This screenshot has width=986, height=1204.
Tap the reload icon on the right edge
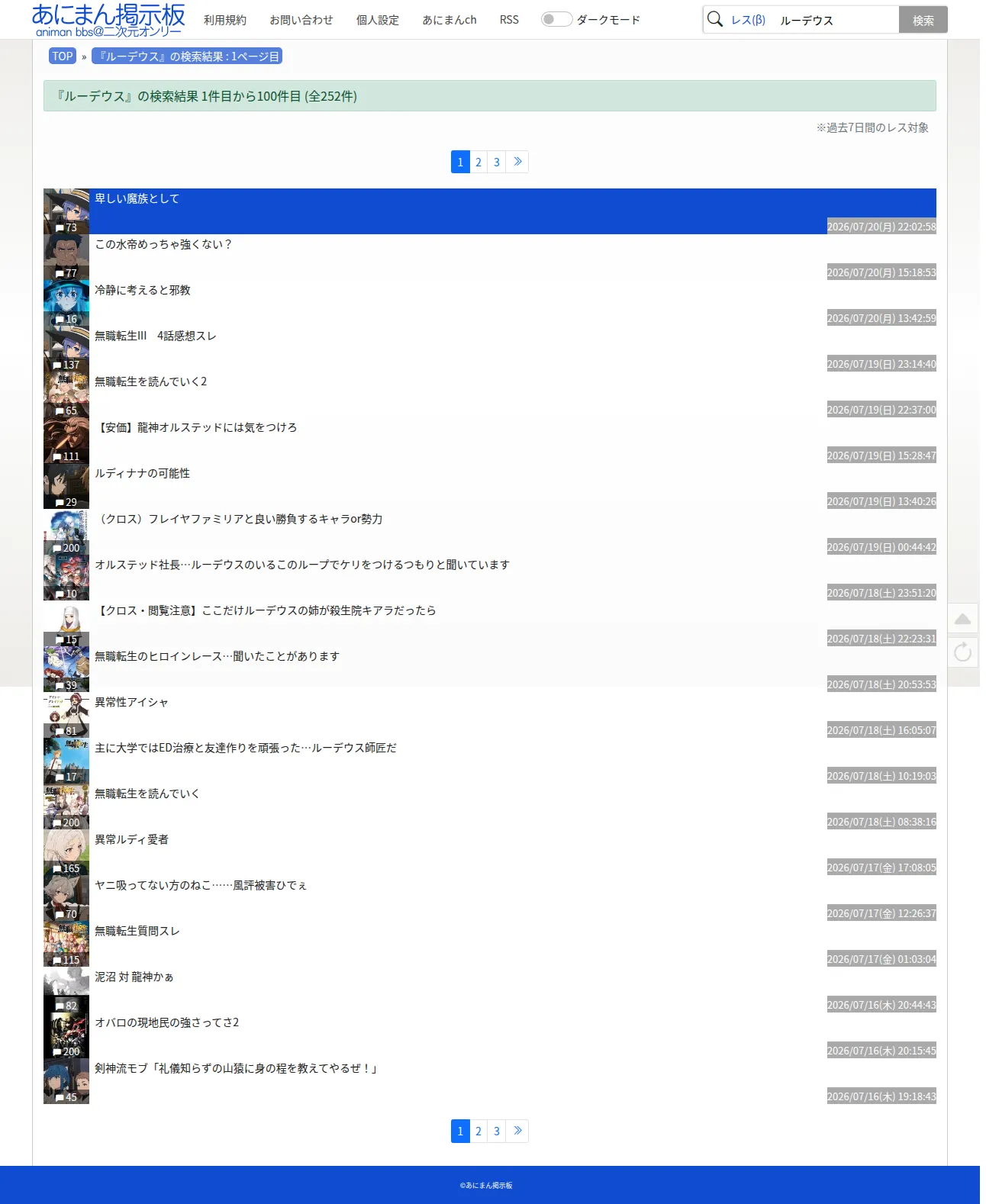tap(963, 652)
